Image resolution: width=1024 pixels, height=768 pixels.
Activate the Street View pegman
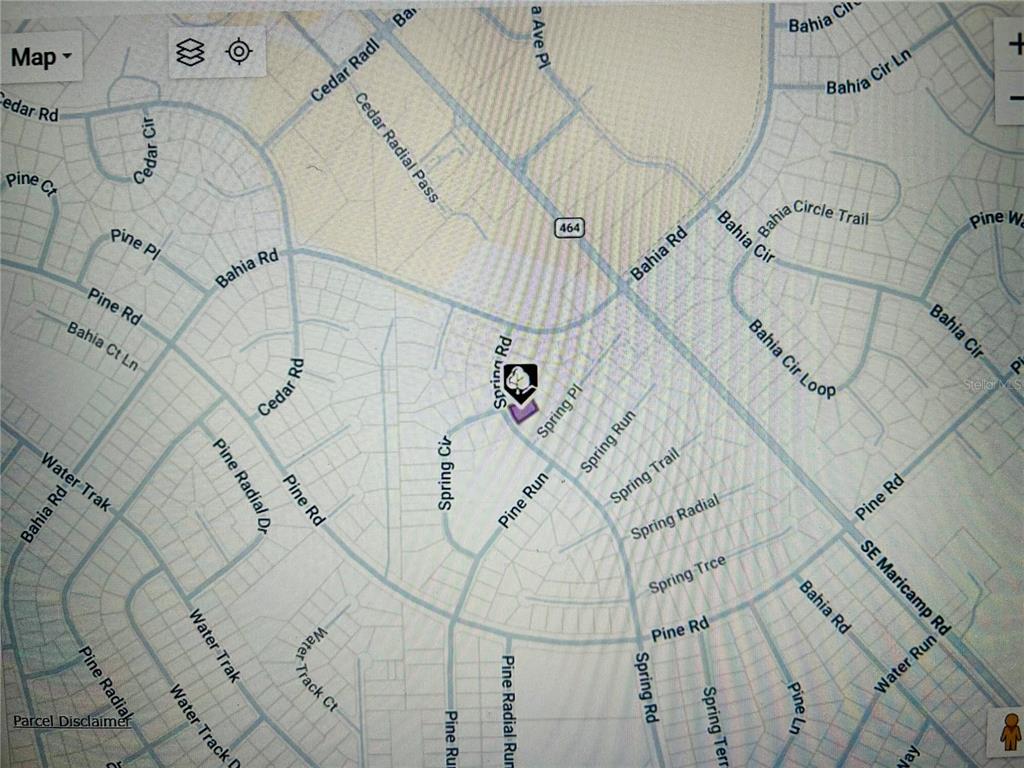click(x=1009, y=732)
